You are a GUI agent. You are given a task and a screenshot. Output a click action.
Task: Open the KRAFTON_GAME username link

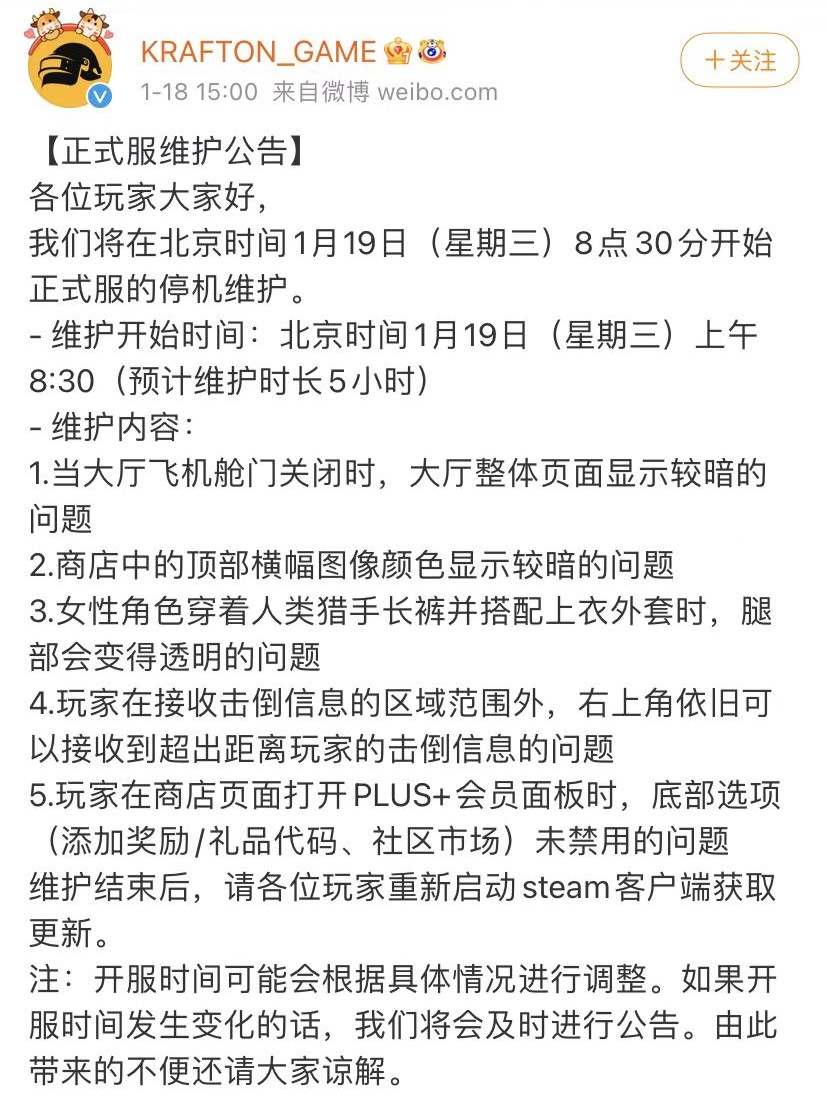(x=258, y=51)
